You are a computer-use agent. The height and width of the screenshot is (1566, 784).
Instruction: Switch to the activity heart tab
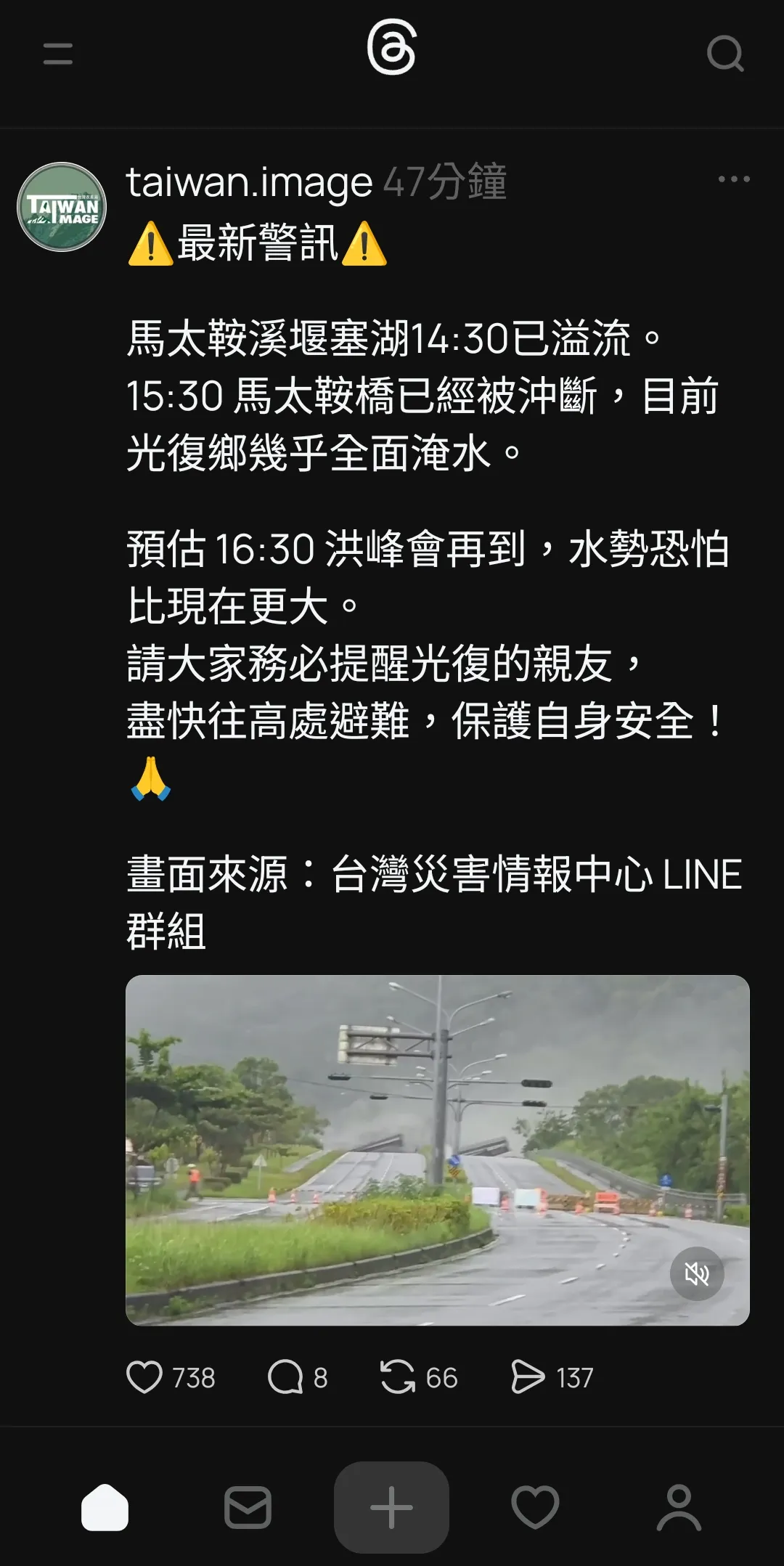coord(535,1507)
